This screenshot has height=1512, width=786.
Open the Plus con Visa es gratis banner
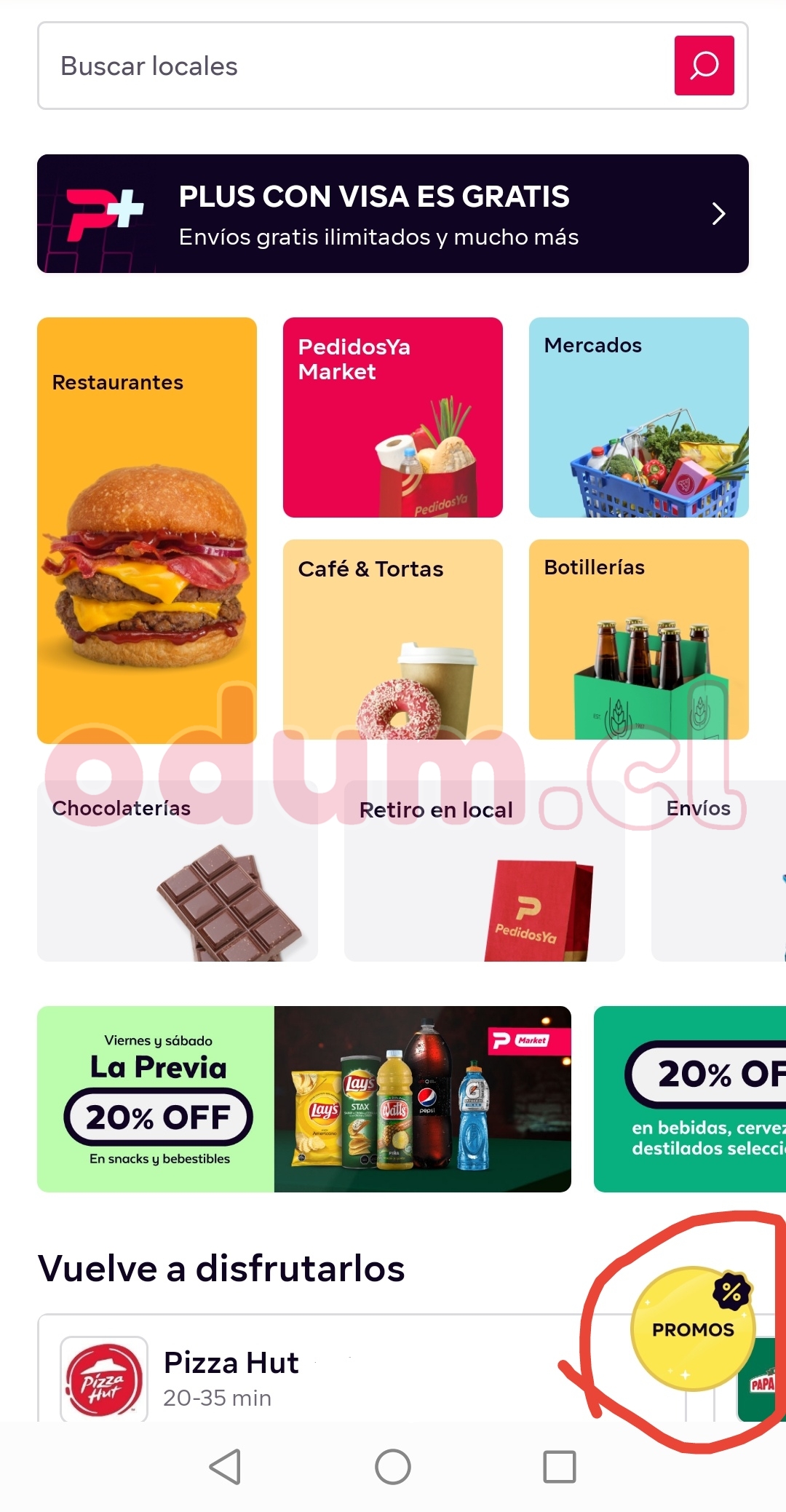tap(393, 214)
